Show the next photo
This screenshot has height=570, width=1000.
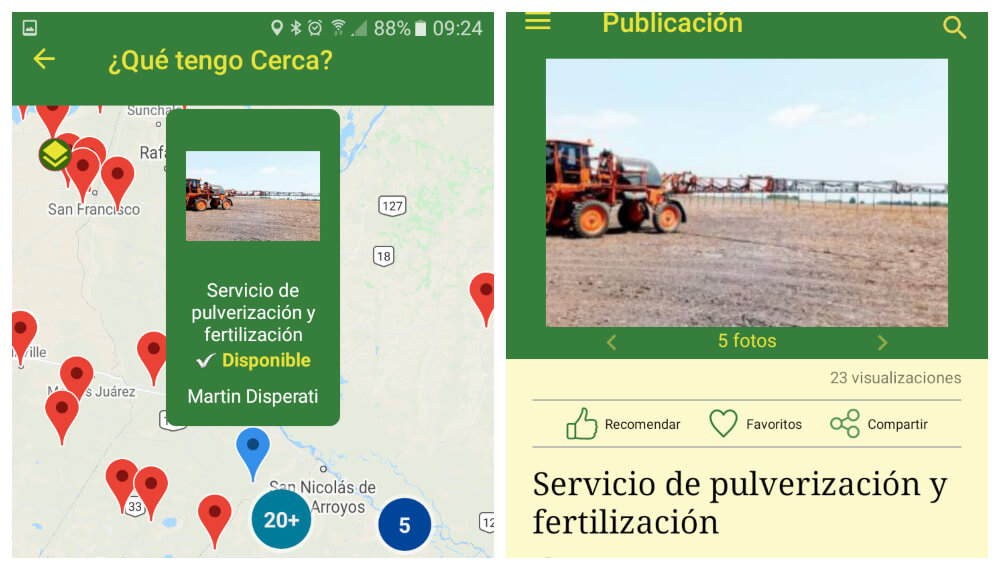(x=882, y=342)
